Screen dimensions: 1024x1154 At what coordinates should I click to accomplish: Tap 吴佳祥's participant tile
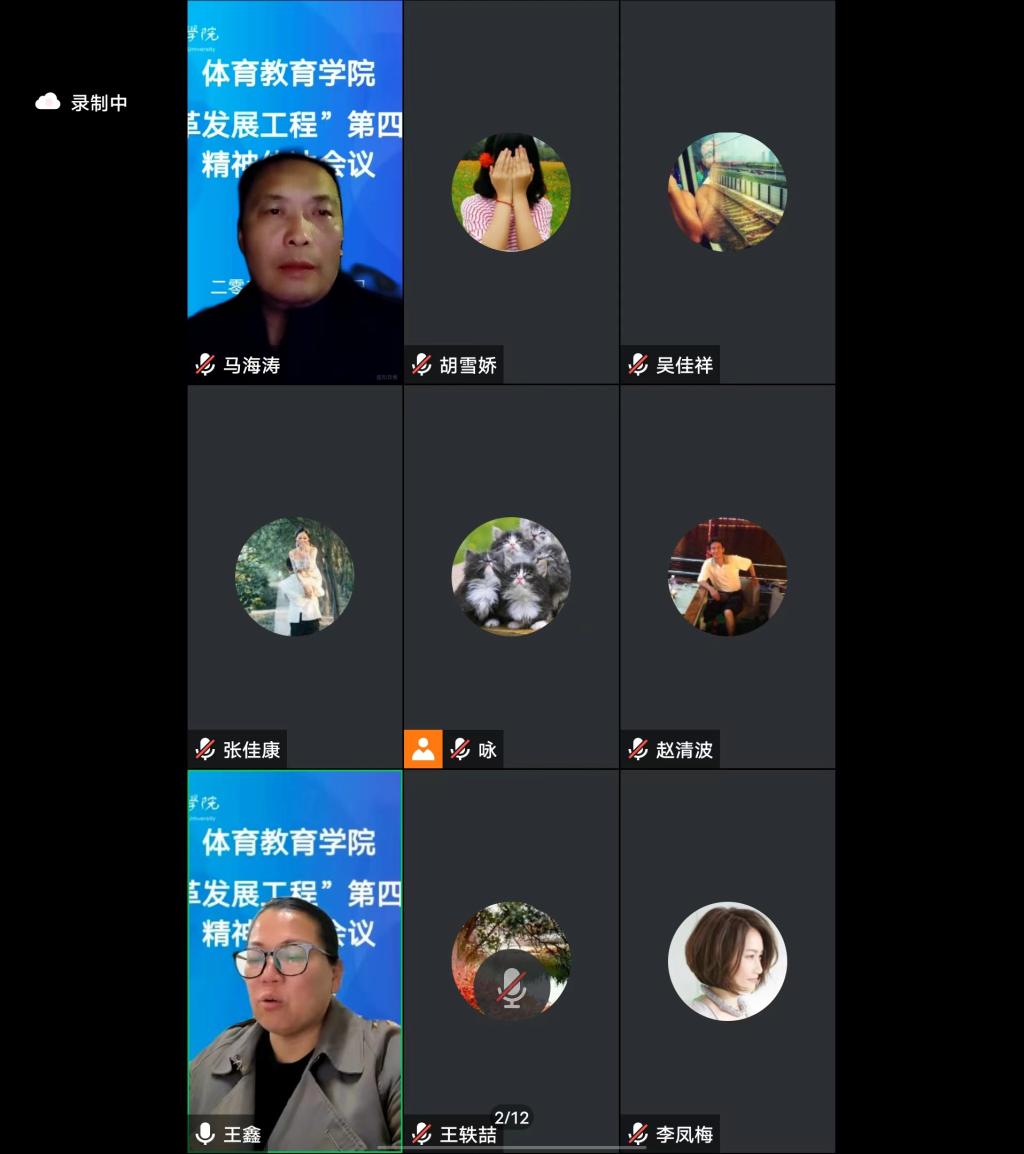point(727,192)
